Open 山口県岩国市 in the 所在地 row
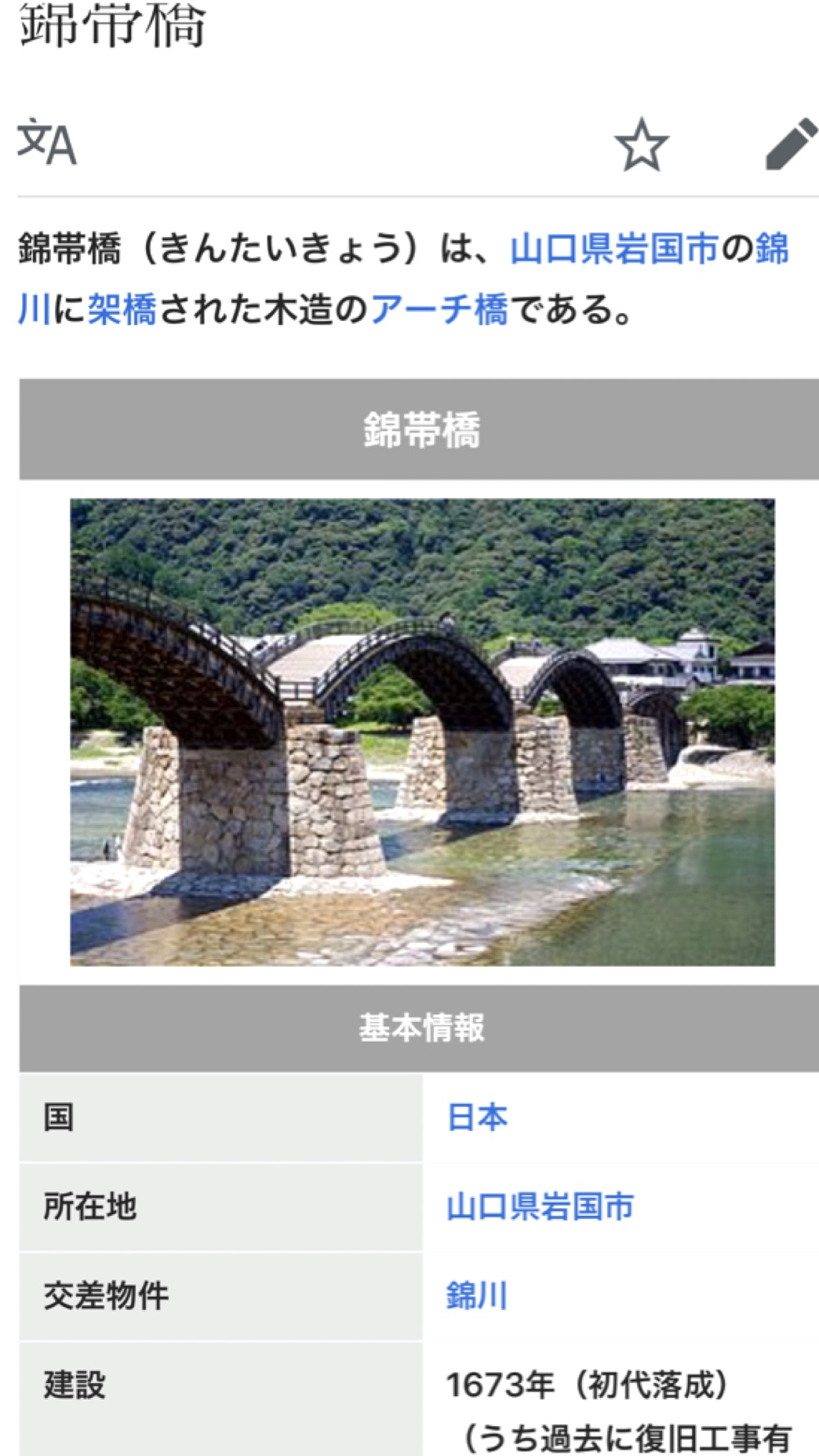819x1456 pixels. 540,1206
